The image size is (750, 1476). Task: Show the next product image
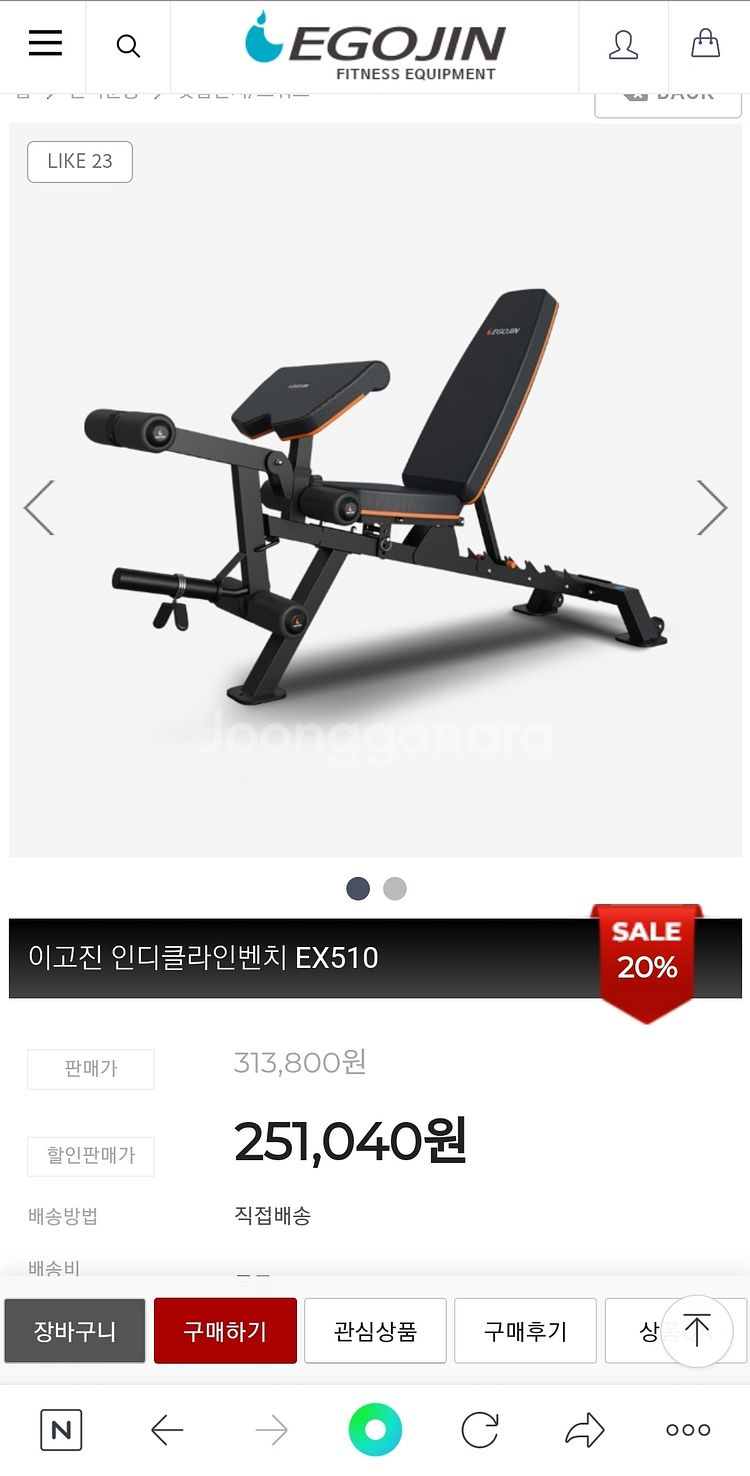(x=711, y=508)
